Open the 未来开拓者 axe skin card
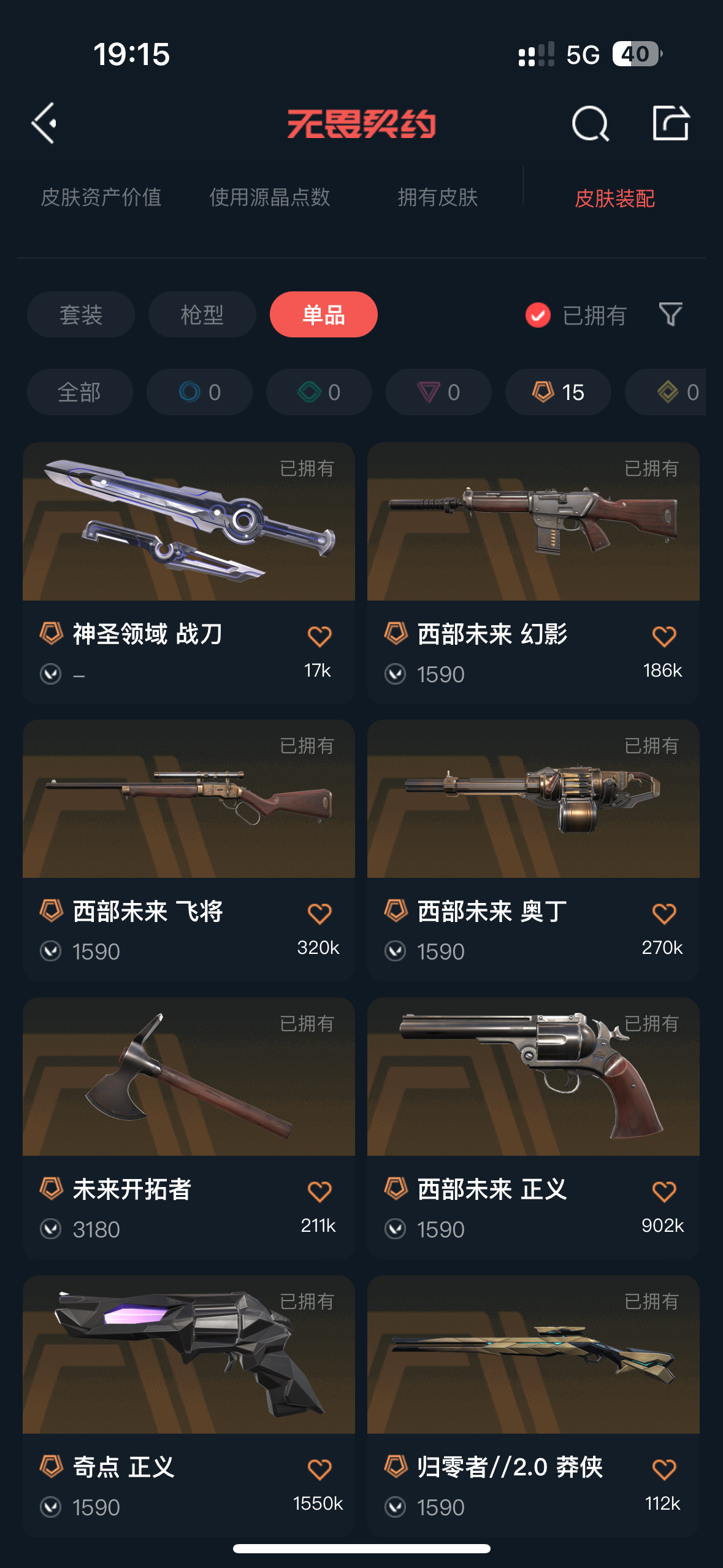This screenshot has height=1568, width=723. [189, 1128]
